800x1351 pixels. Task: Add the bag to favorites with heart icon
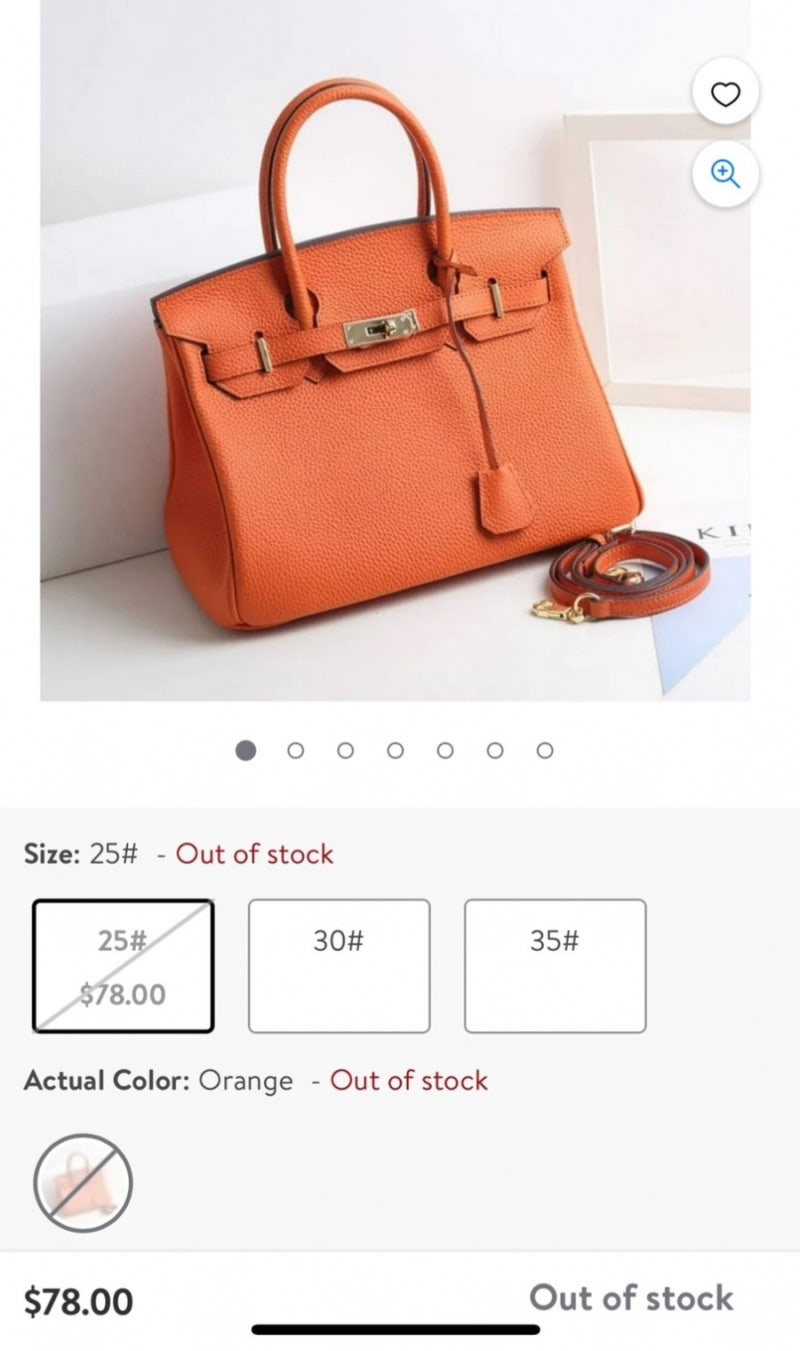click(725, 93)
